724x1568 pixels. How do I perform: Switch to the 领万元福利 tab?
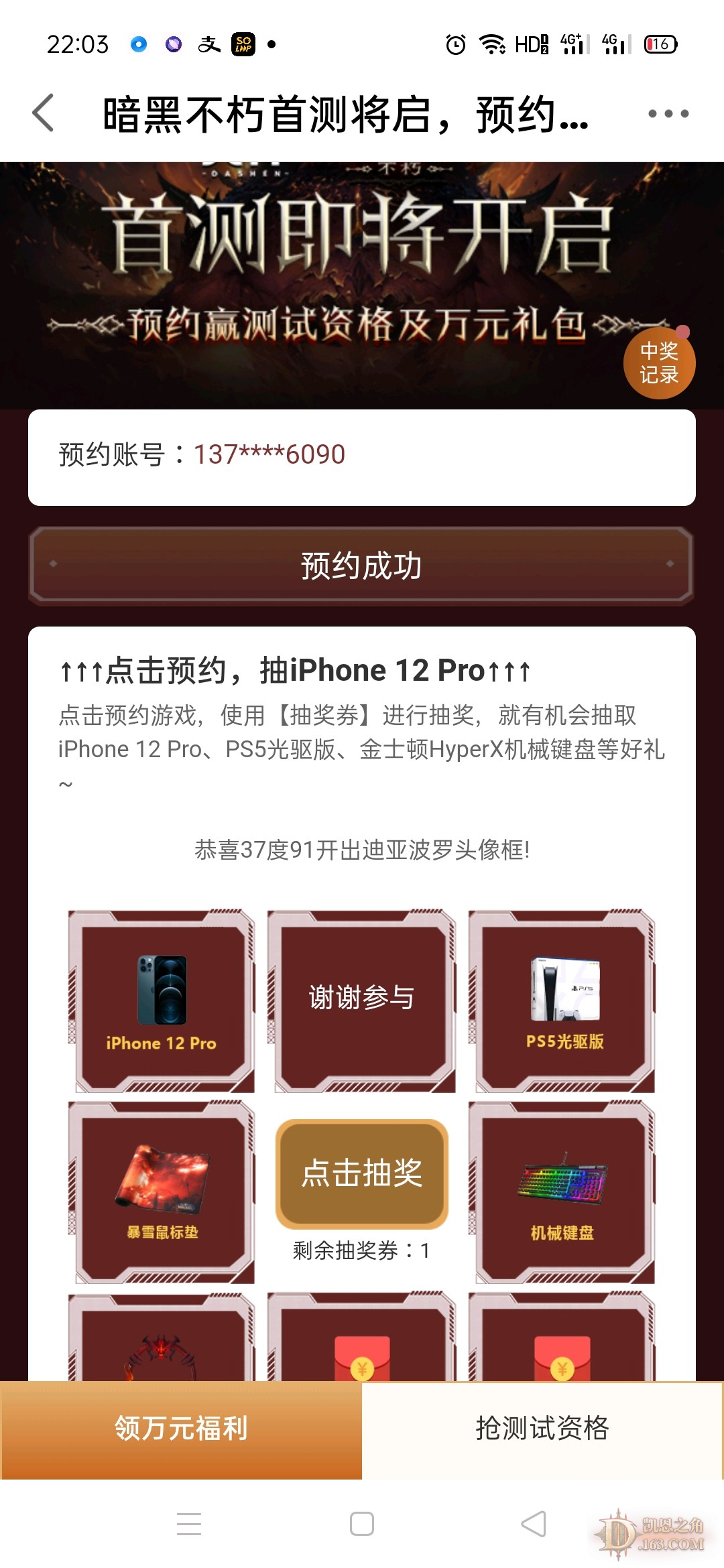[181, 1429]
